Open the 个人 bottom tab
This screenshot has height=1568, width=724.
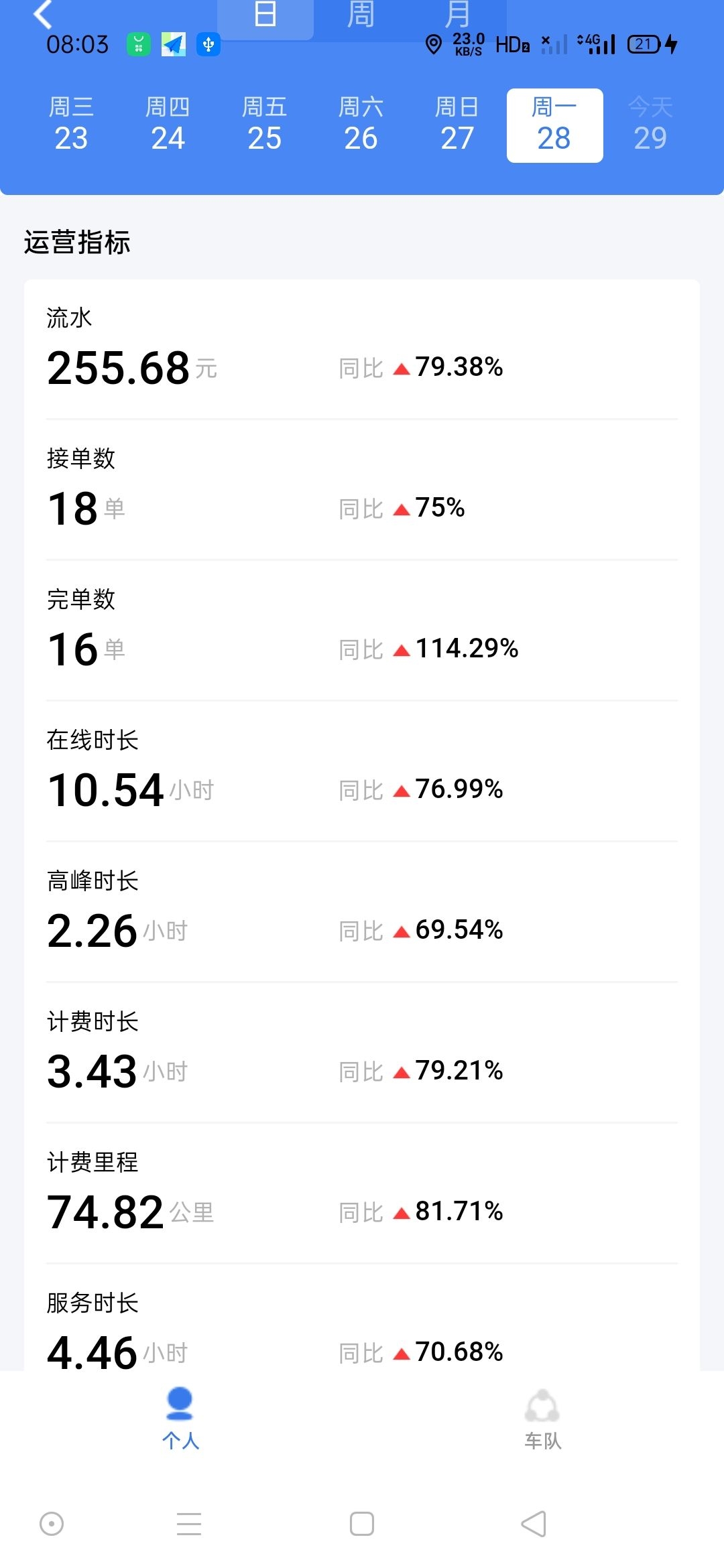(x=180, y=1419)
